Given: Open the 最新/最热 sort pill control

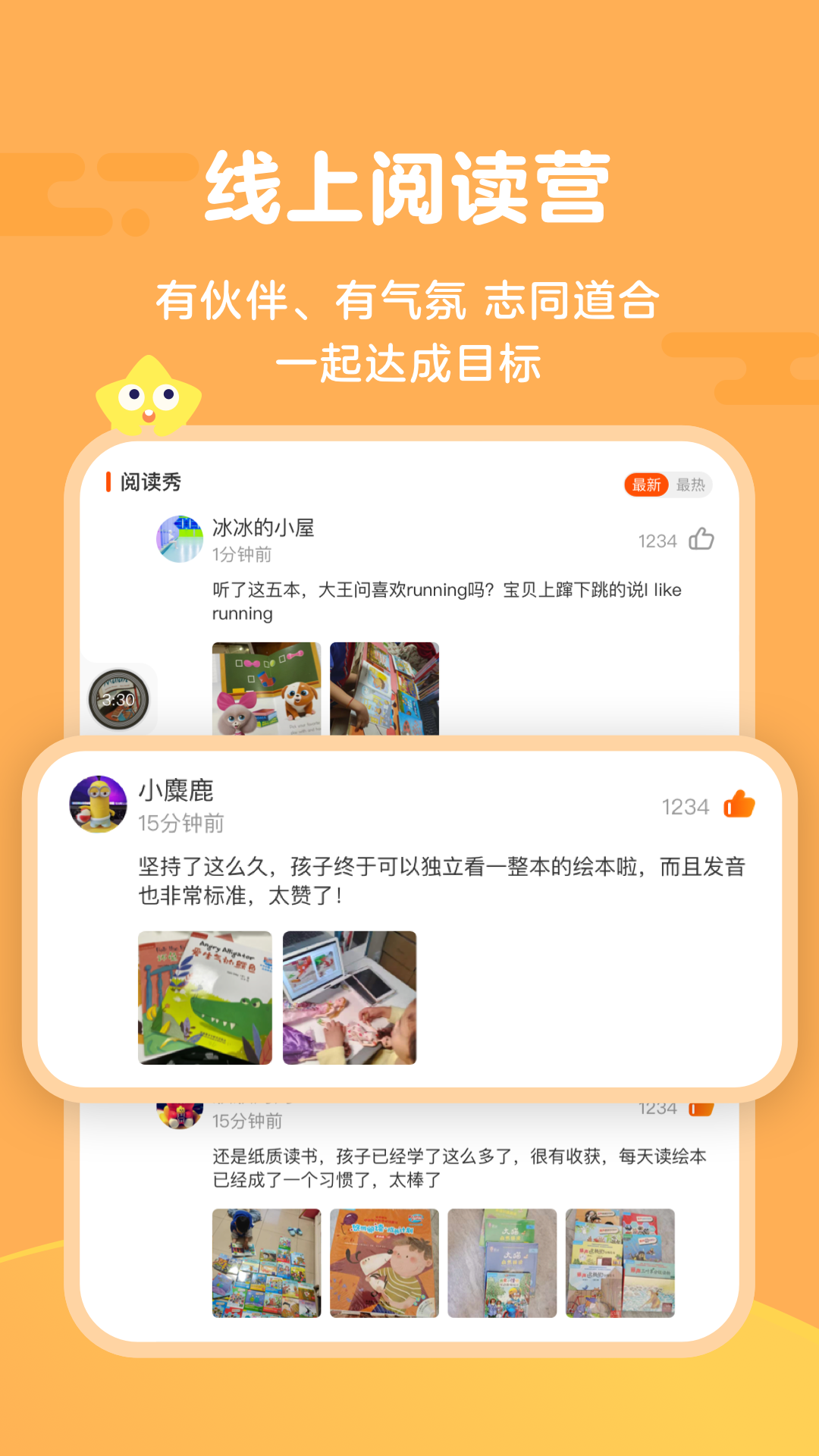Looking at the screenshot, I should coord(666,486).
